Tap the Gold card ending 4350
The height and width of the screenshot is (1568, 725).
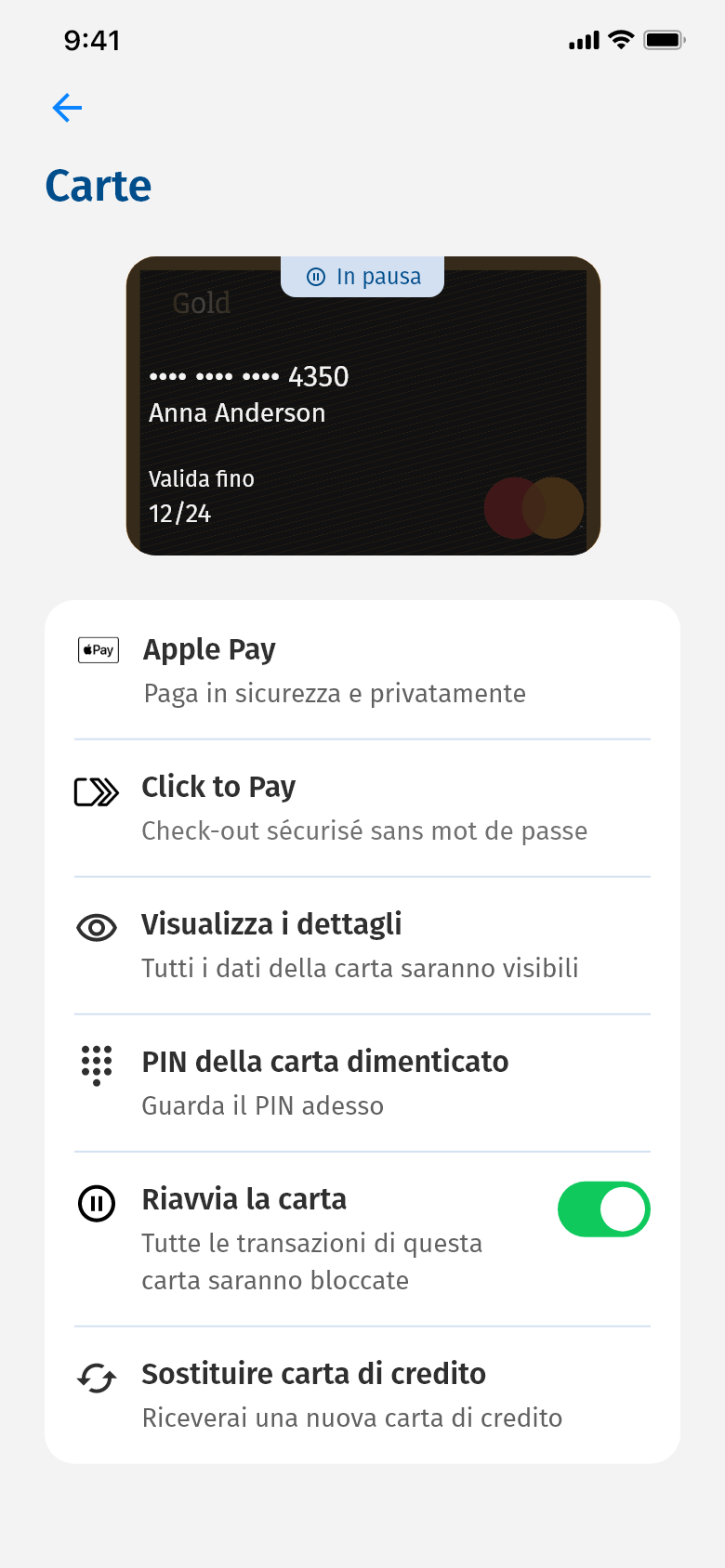tap(363, 406)
